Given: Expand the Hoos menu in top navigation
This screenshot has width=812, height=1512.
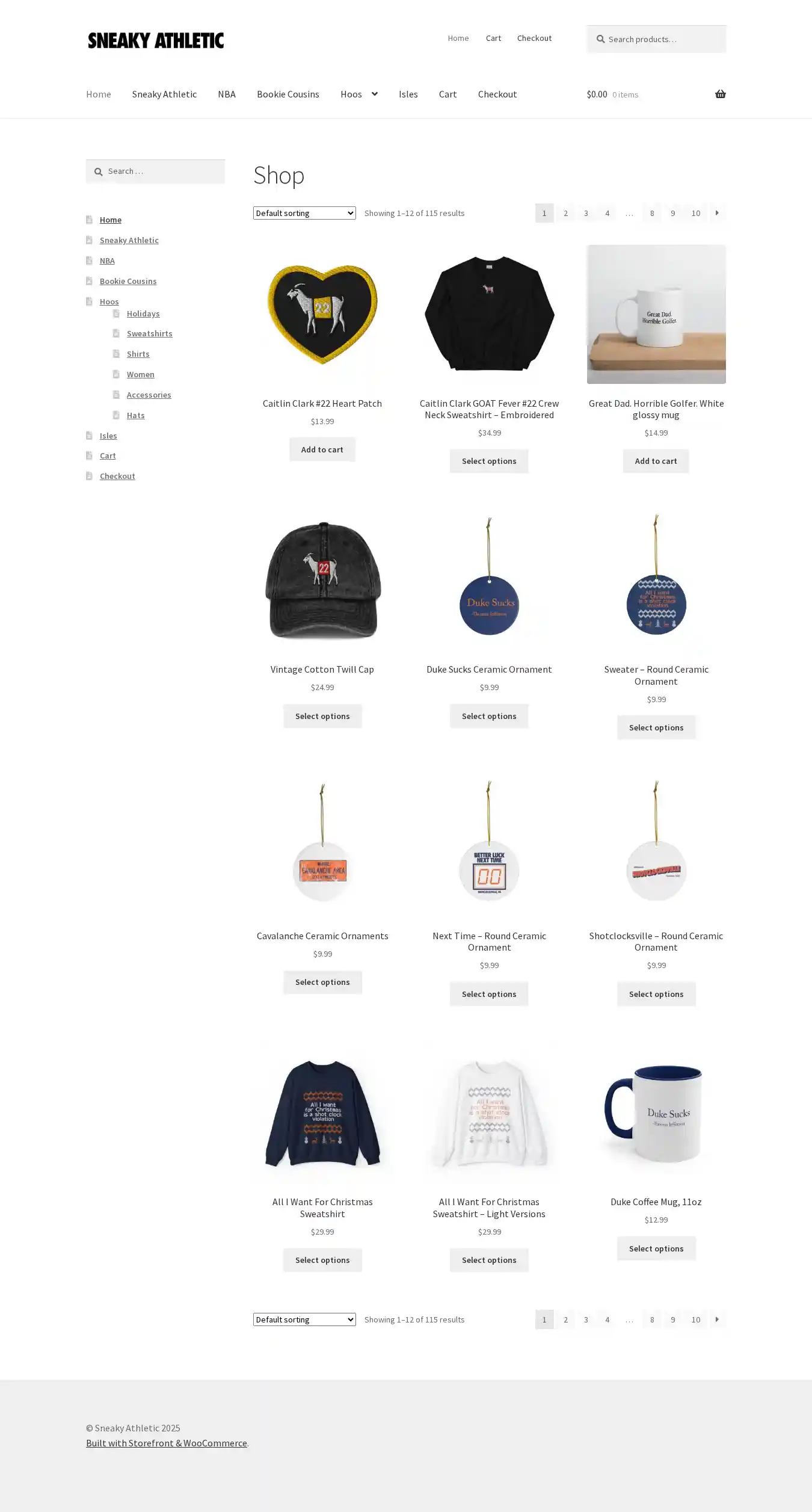Looking at the screenshot, I should pos(359,94).
